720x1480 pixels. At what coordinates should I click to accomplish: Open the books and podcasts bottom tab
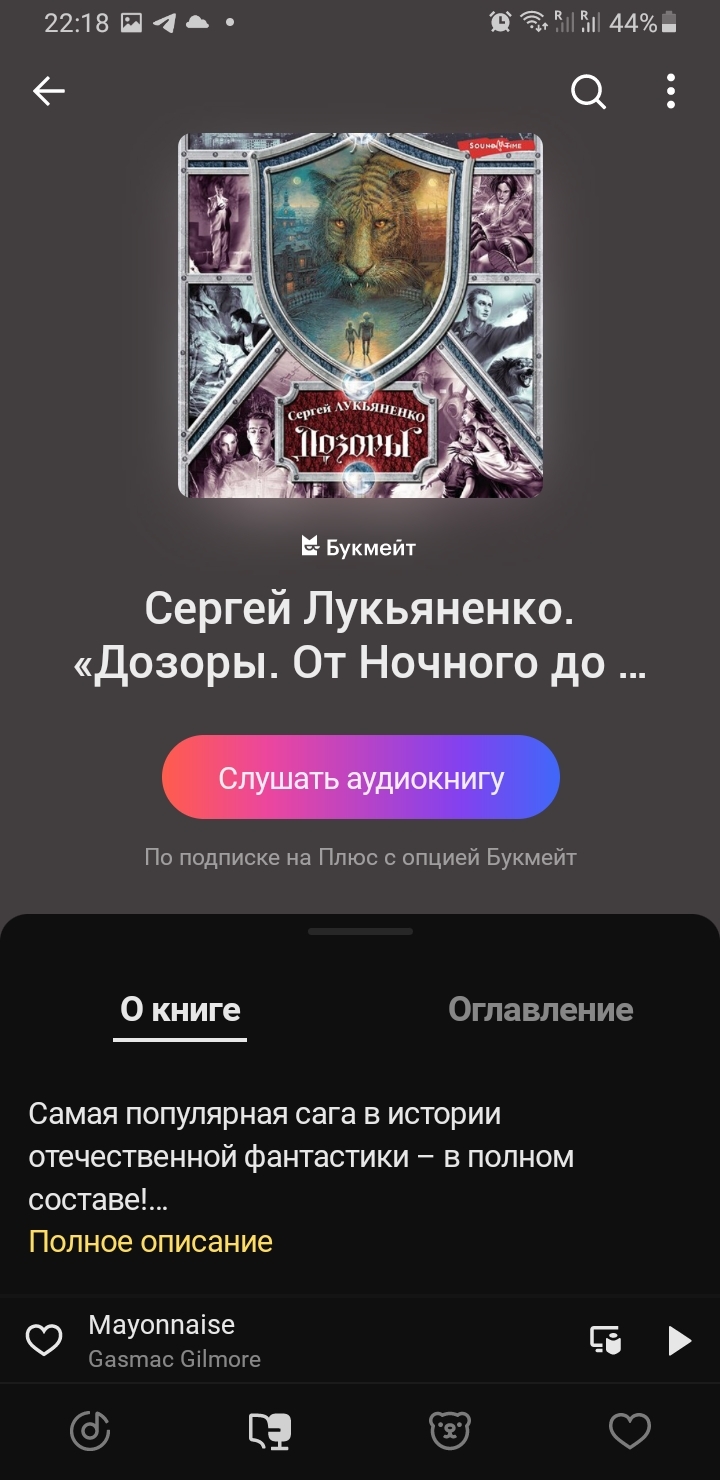269,1431
